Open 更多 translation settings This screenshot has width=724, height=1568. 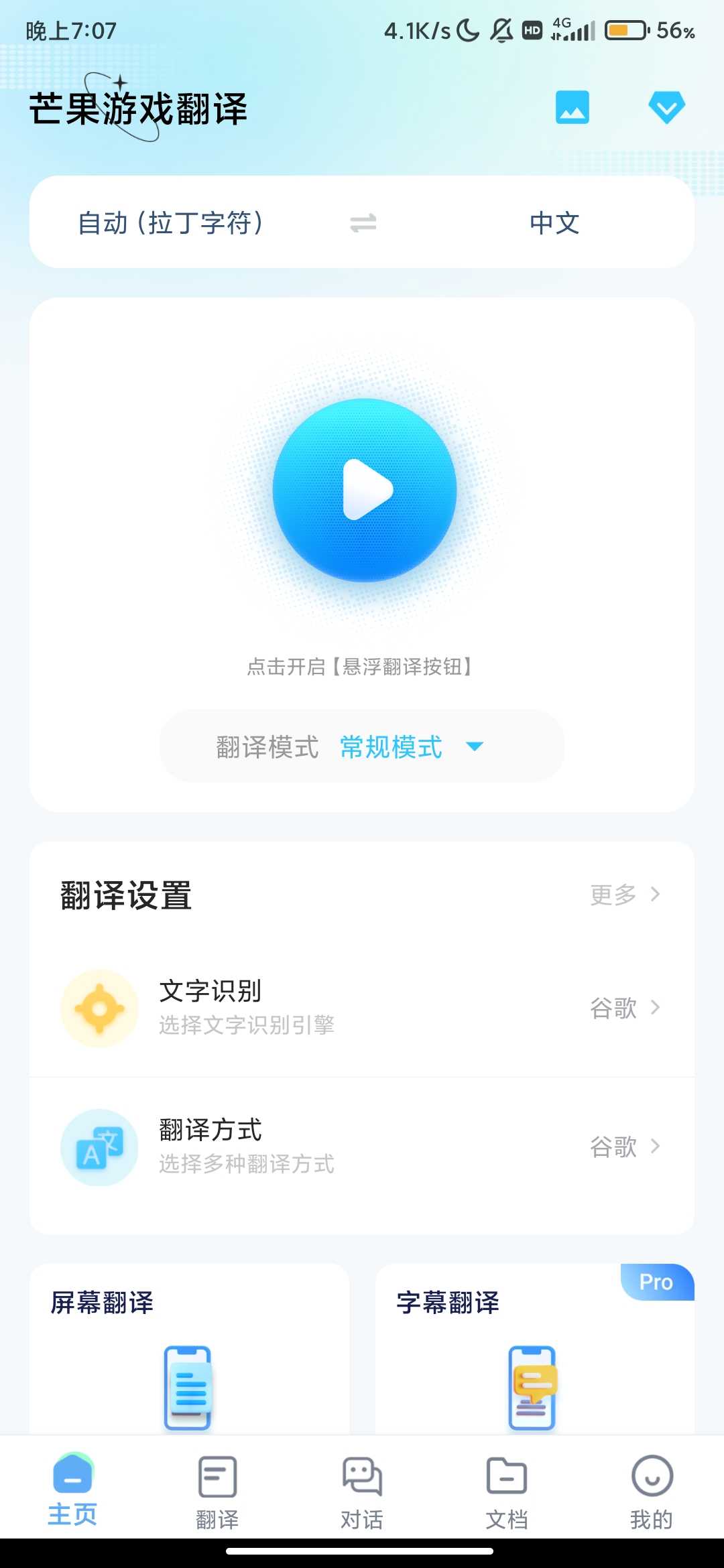(x=625, y=895)
